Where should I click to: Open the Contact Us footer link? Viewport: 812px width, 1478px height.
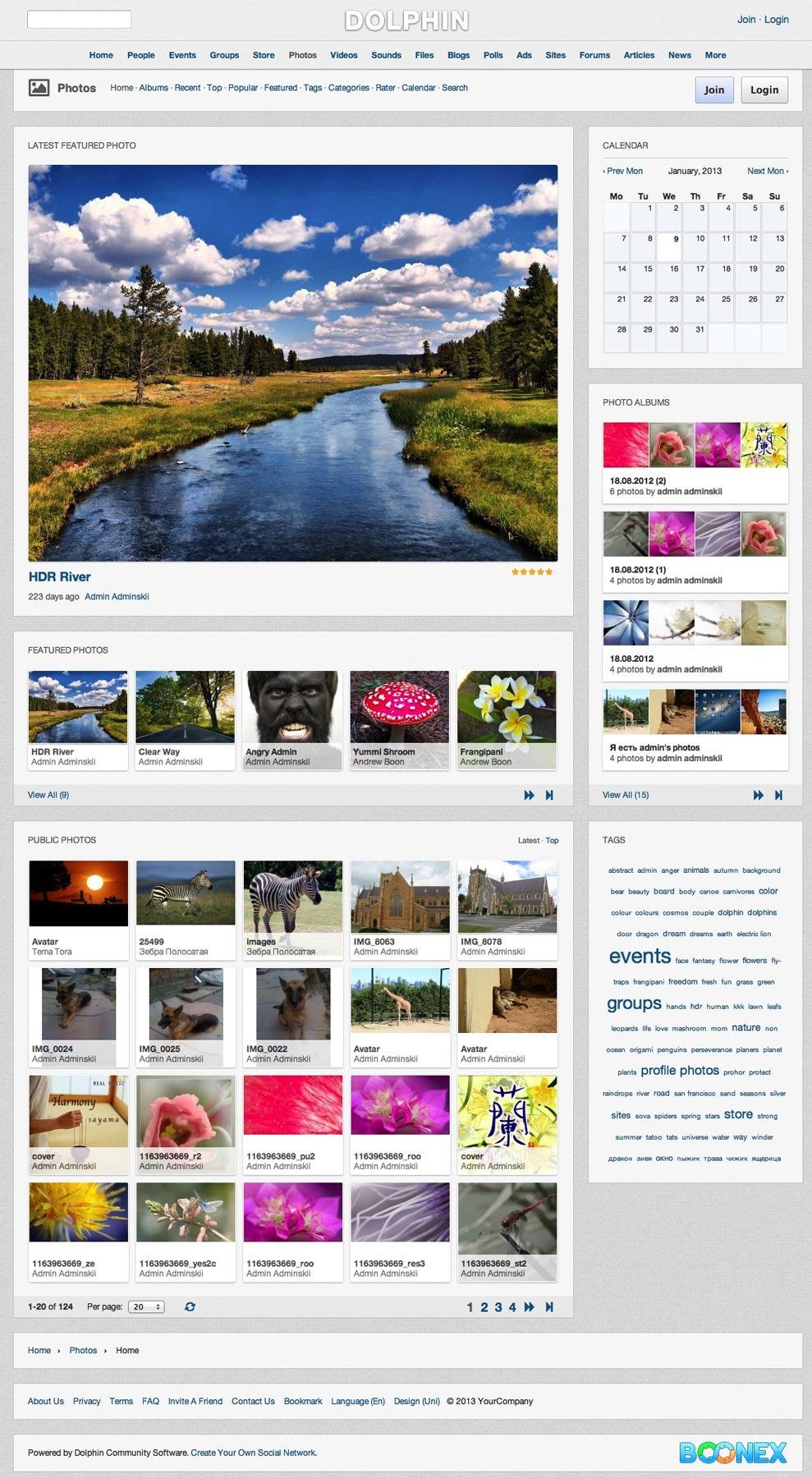pos(253,1401)
